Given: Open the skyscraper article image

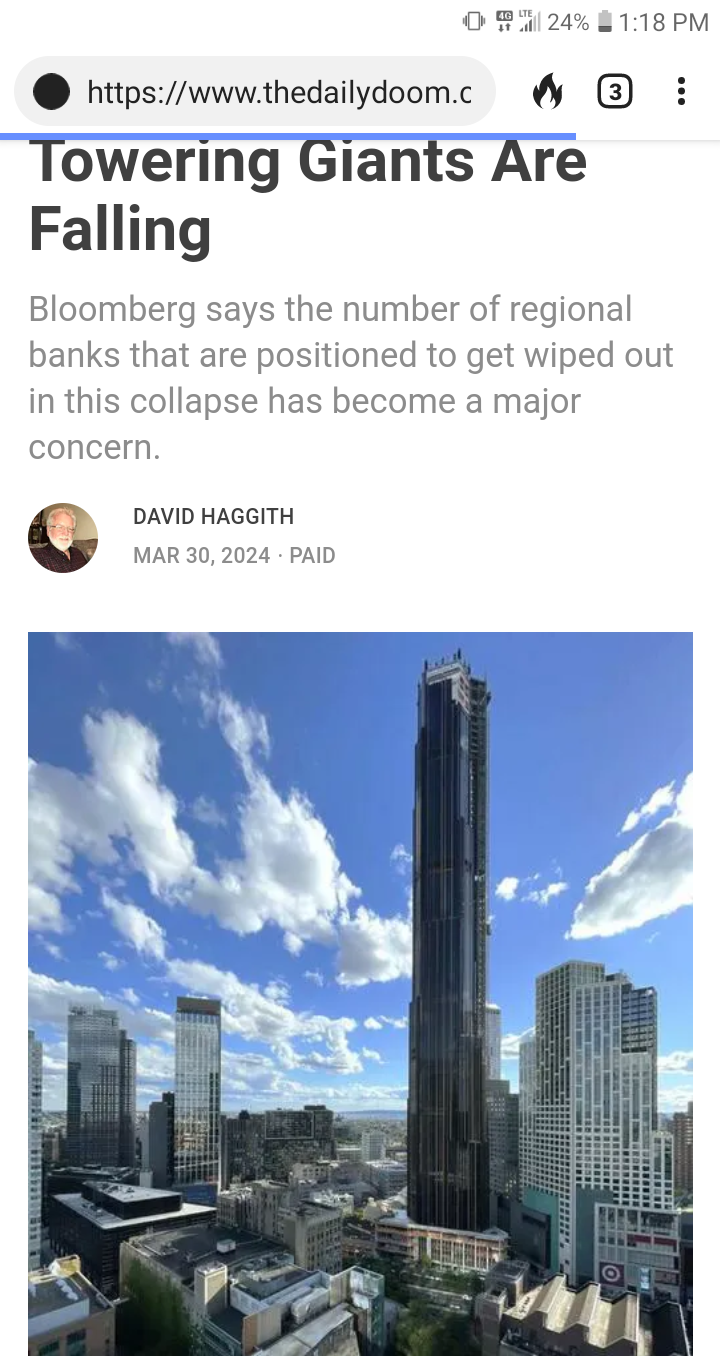Looking at the screenshot, I should [x=360, y=993].
